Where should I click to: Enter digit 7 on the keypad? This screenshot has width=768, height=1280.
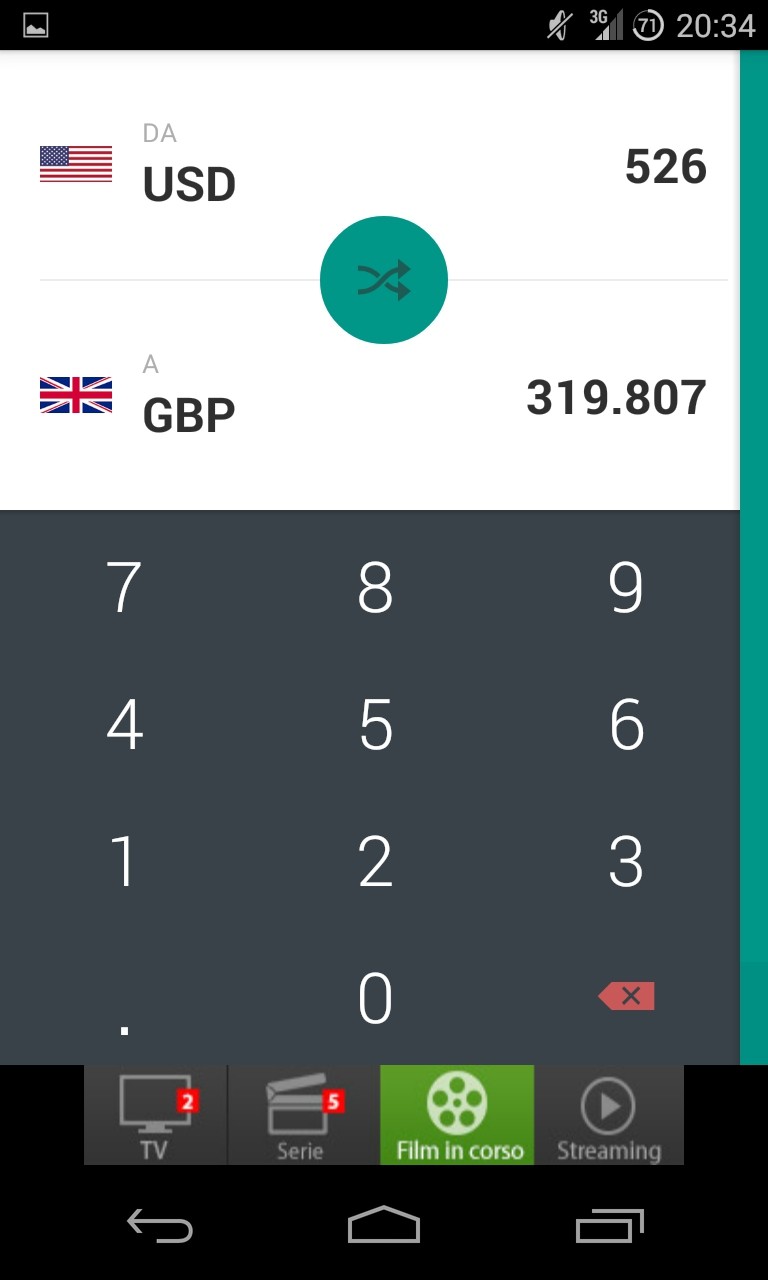[124, 587]
